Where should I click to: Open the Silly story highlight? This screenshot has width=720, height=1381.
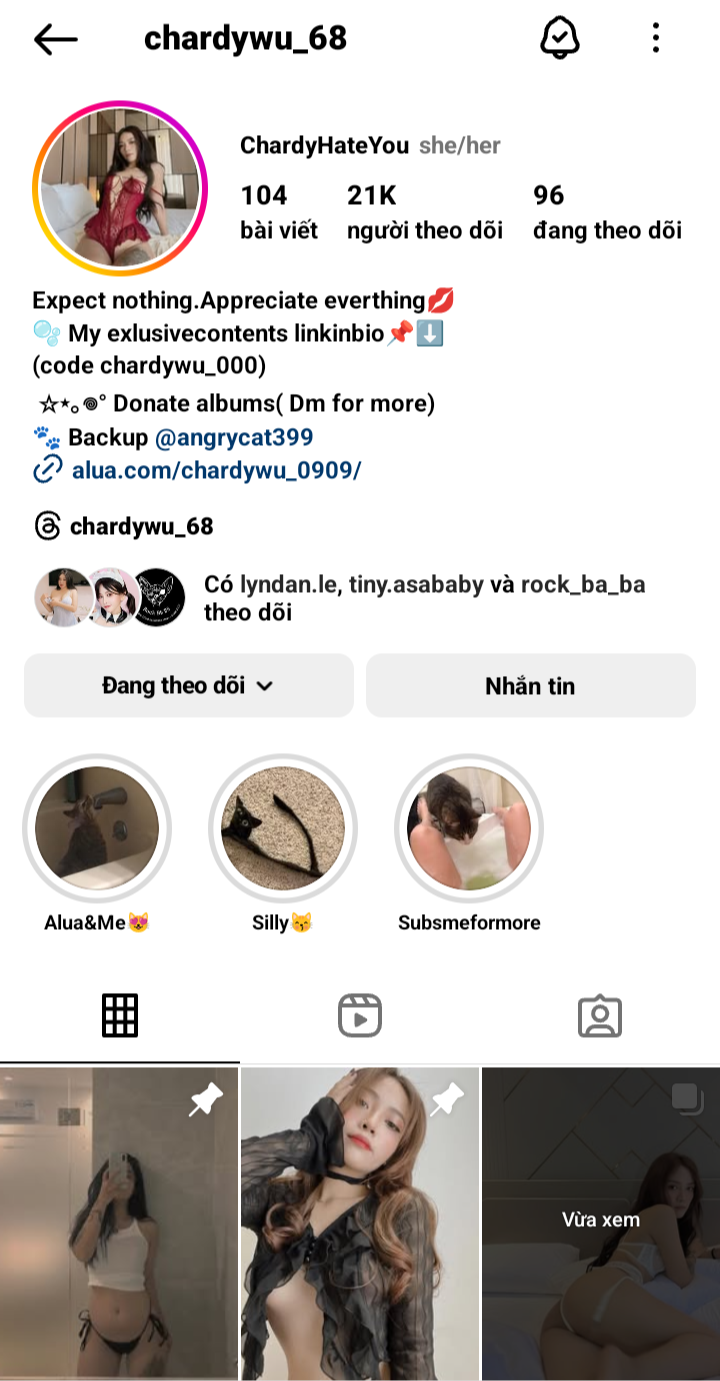pyautogui.click(x=283, y=829)
